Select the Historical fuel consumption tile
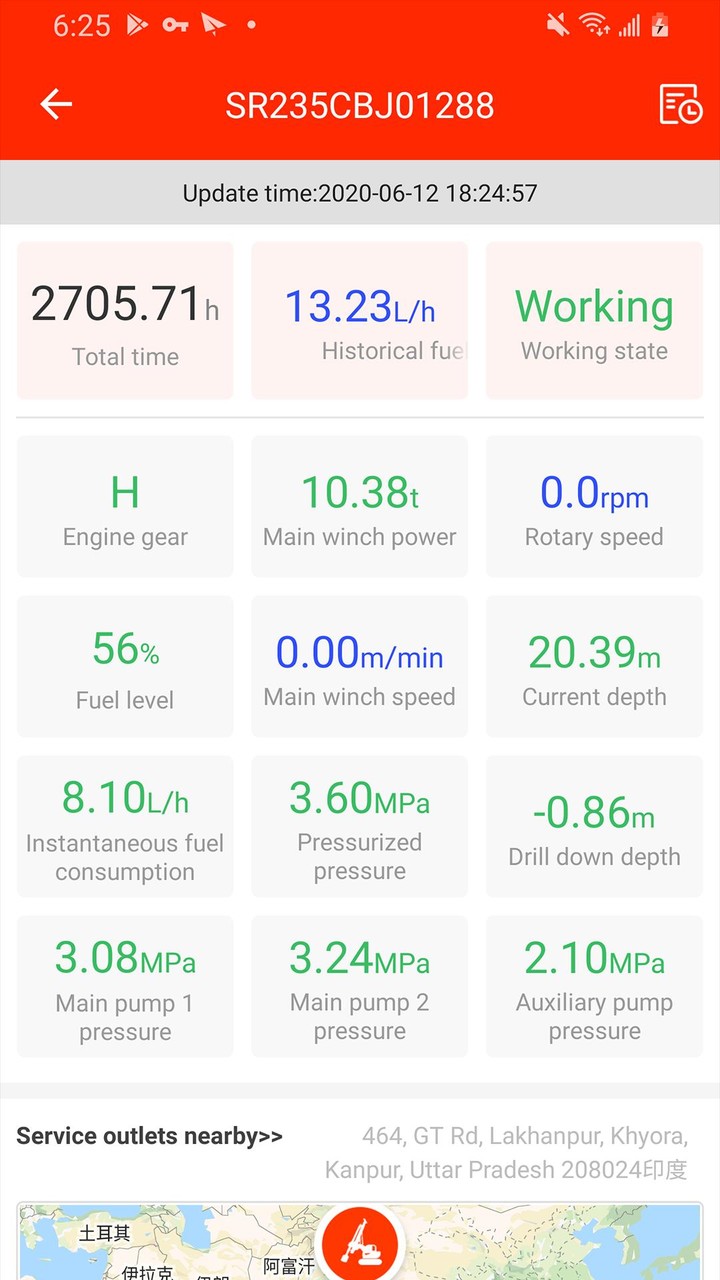 [x=359, y=320]
